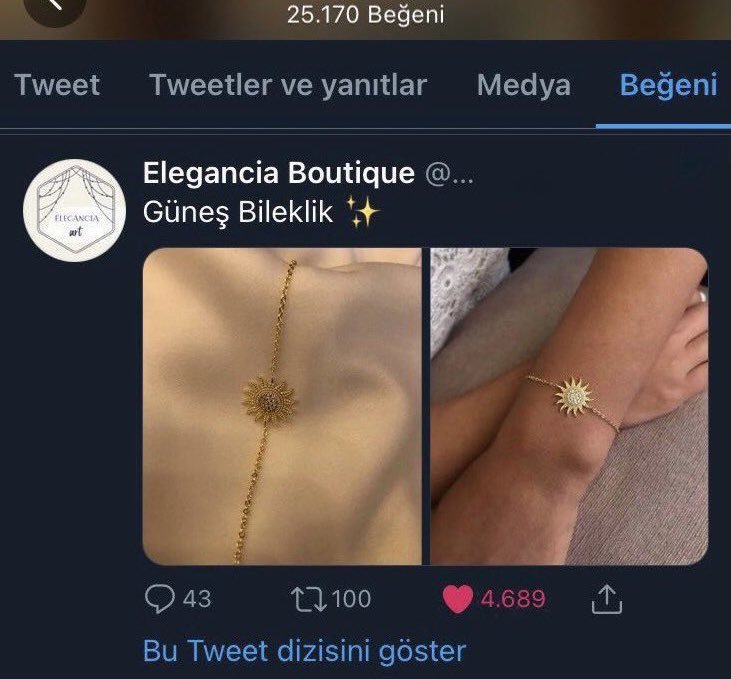Share the Güneş Bileklik tweet

coord(608,599)
